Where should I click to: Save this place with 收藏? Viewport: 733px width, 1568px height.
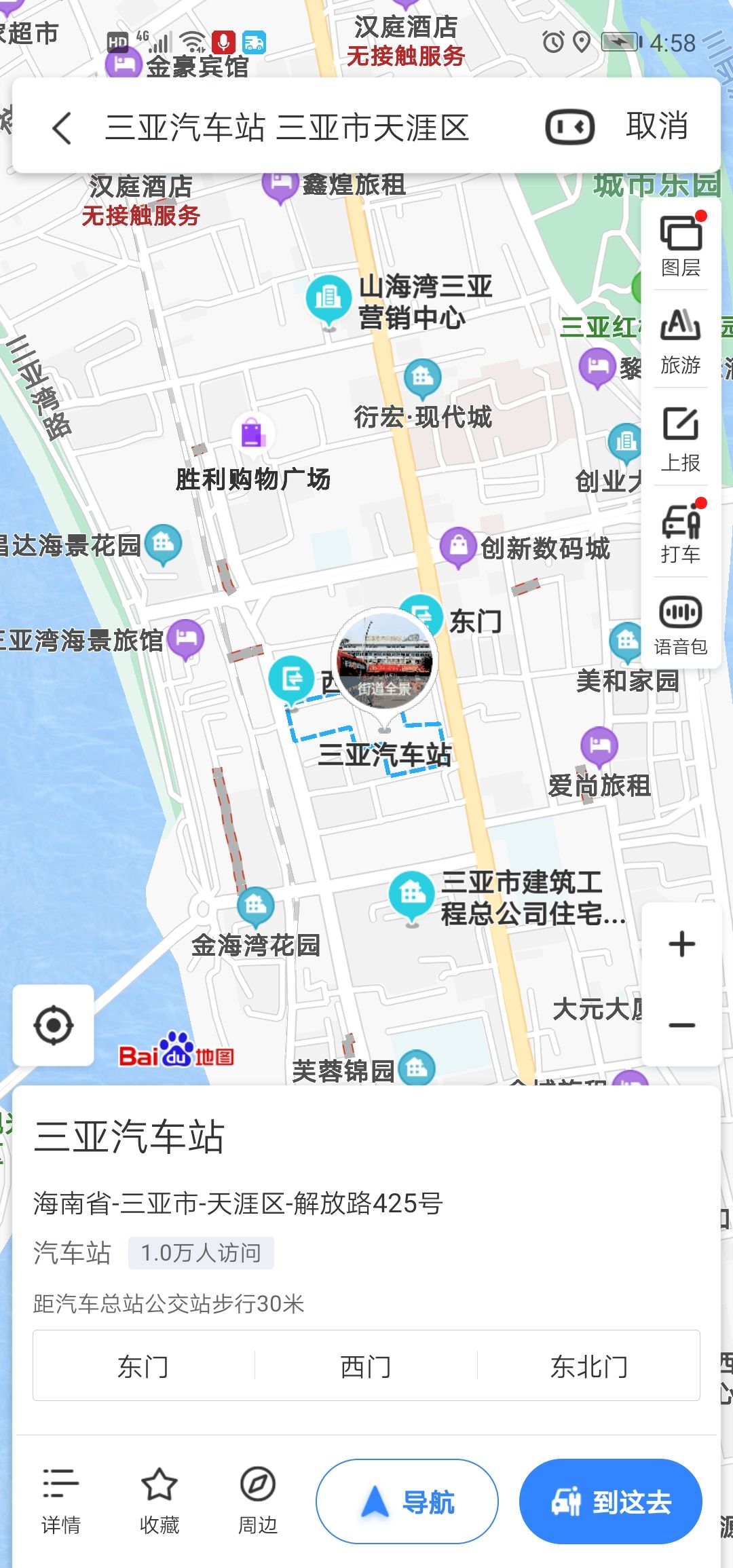pos(159,1501)
